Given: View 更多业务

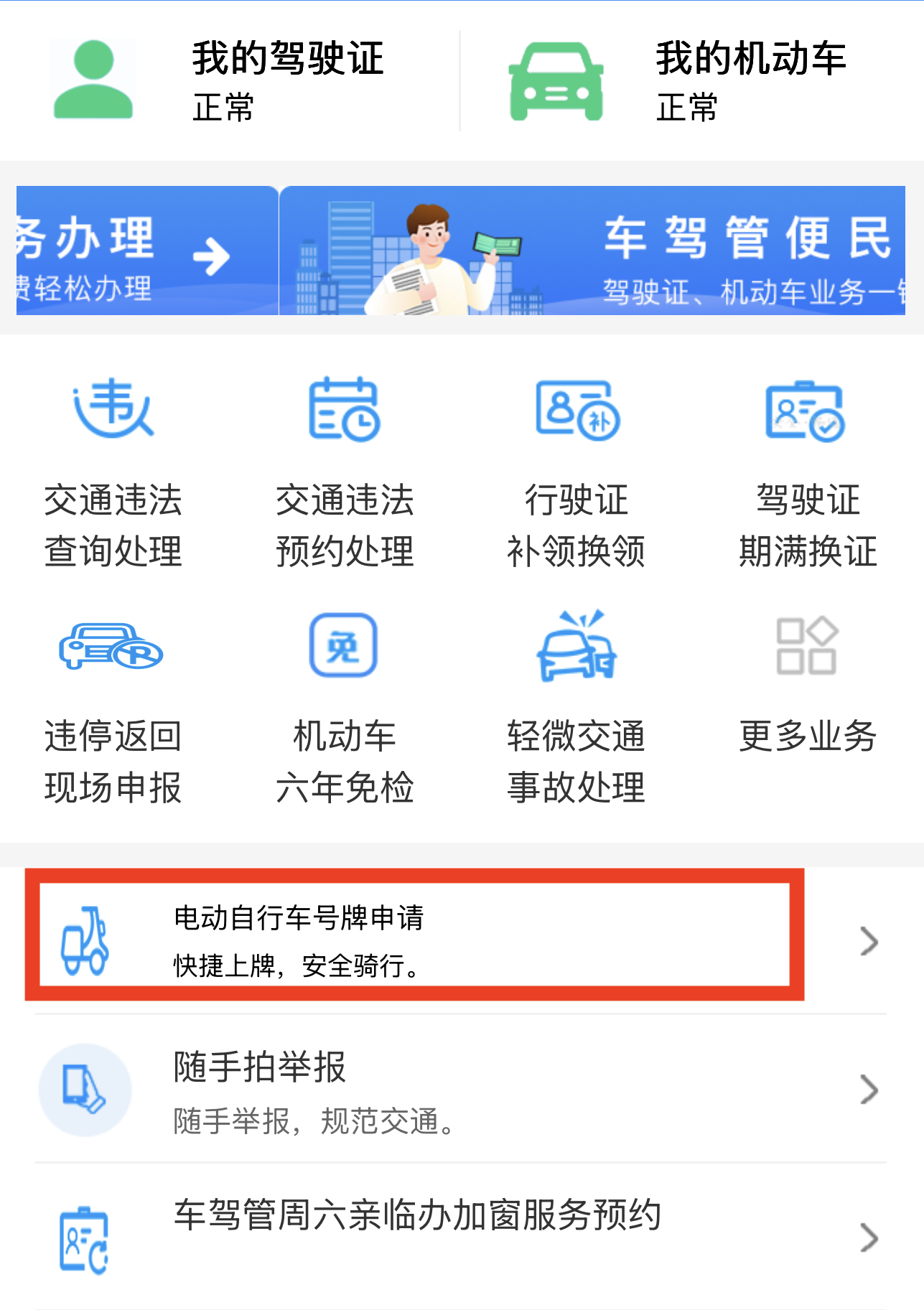Looking at the screenshot, I should point(808,682).
